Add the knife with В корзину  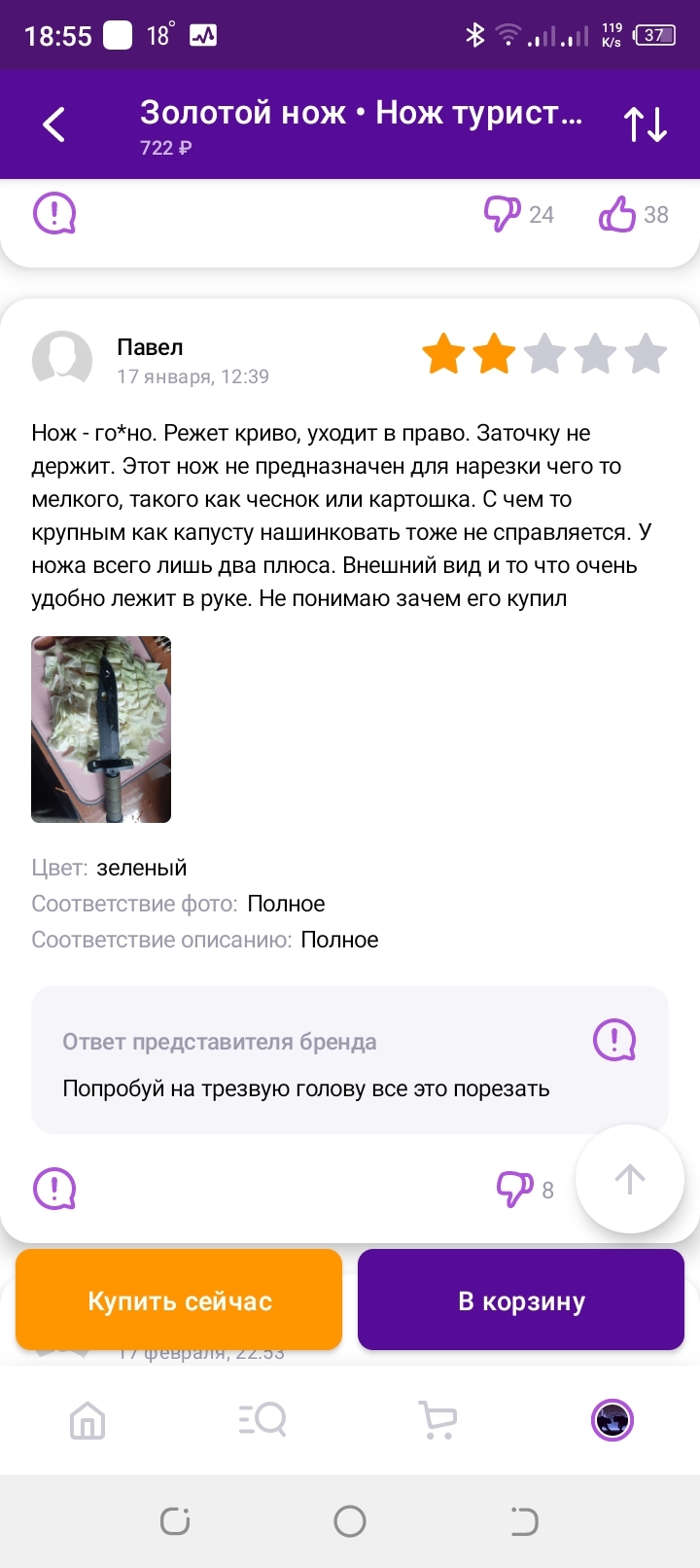[x=521, y=1301]
